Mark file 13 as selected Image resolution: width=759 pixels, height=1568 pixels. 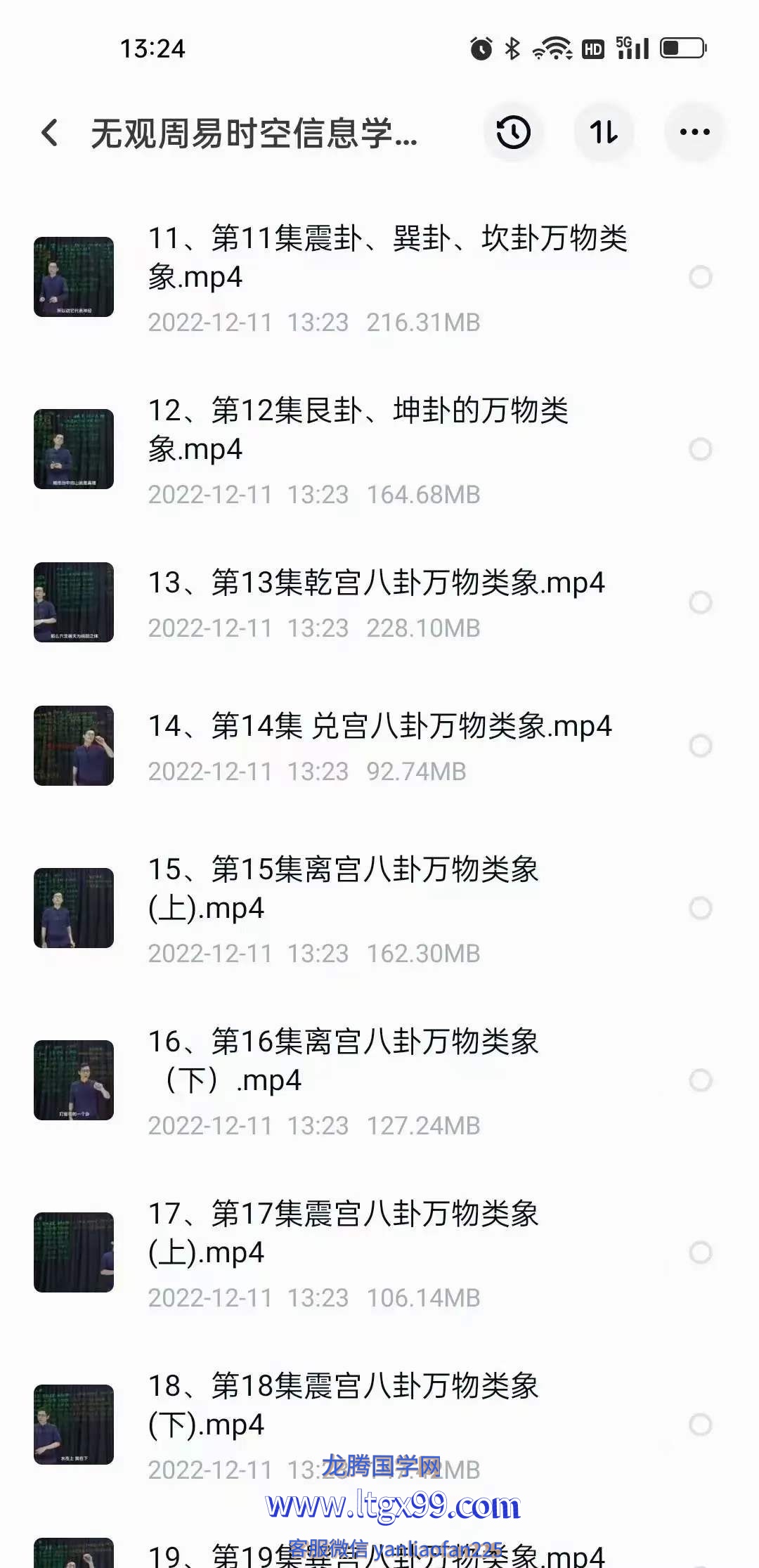pyautogui.click(x=701, y=602)
